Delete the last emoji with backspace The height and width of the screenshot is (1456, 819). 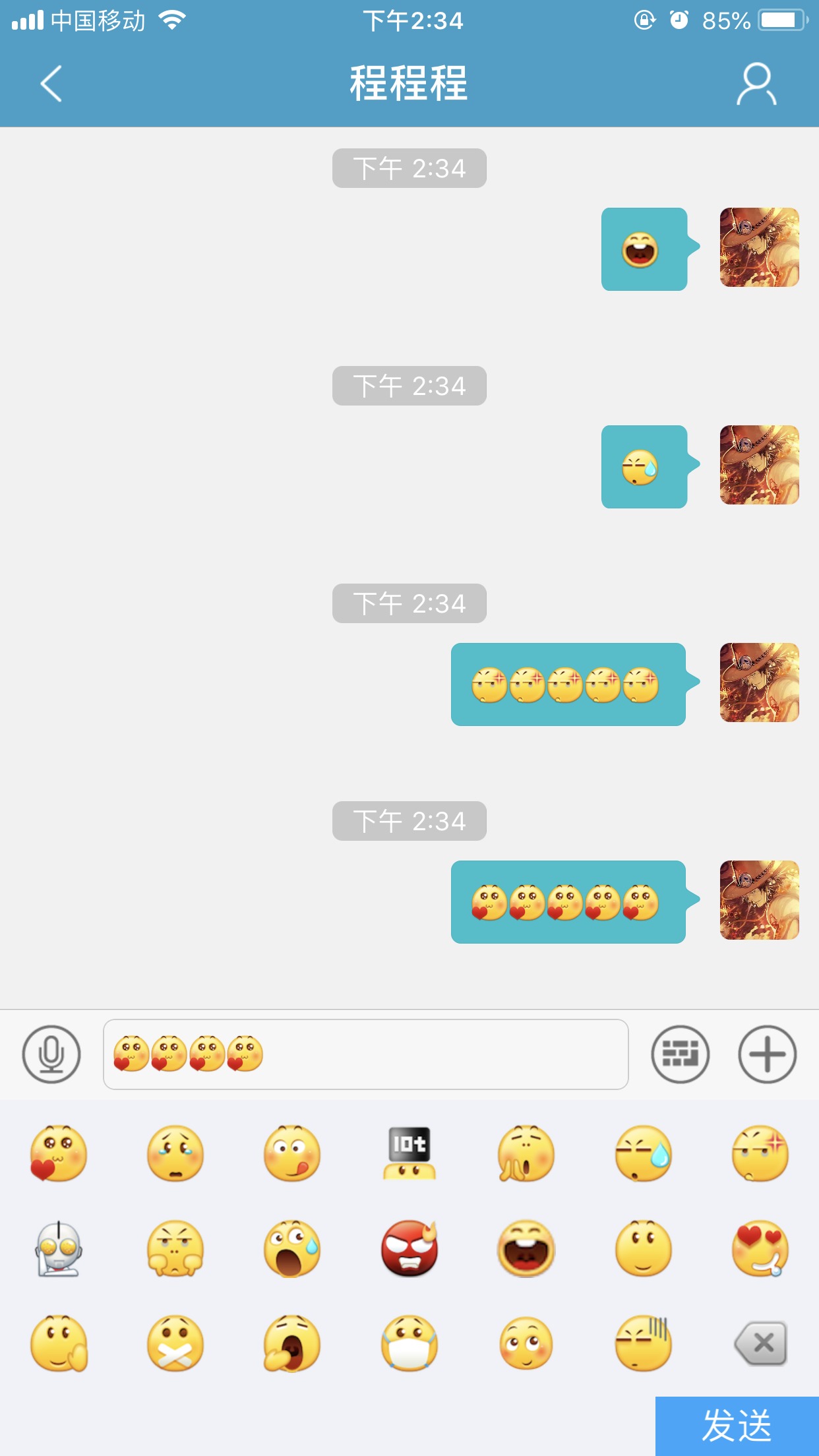click(761, 1343)
